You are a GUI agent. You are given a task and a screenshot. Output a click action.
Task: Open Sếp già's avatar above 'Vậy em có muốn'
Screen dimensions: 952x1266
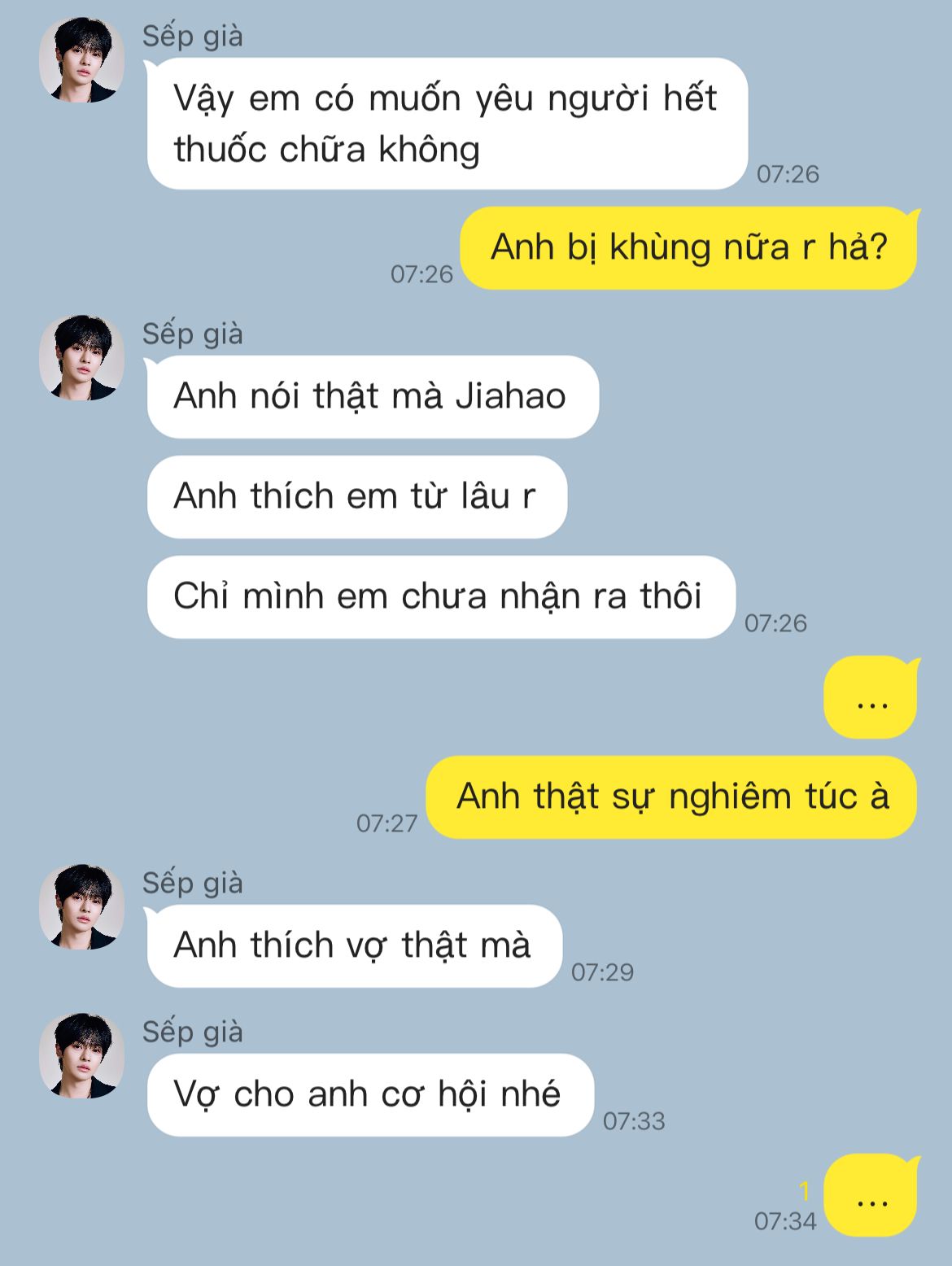[81, 60]
